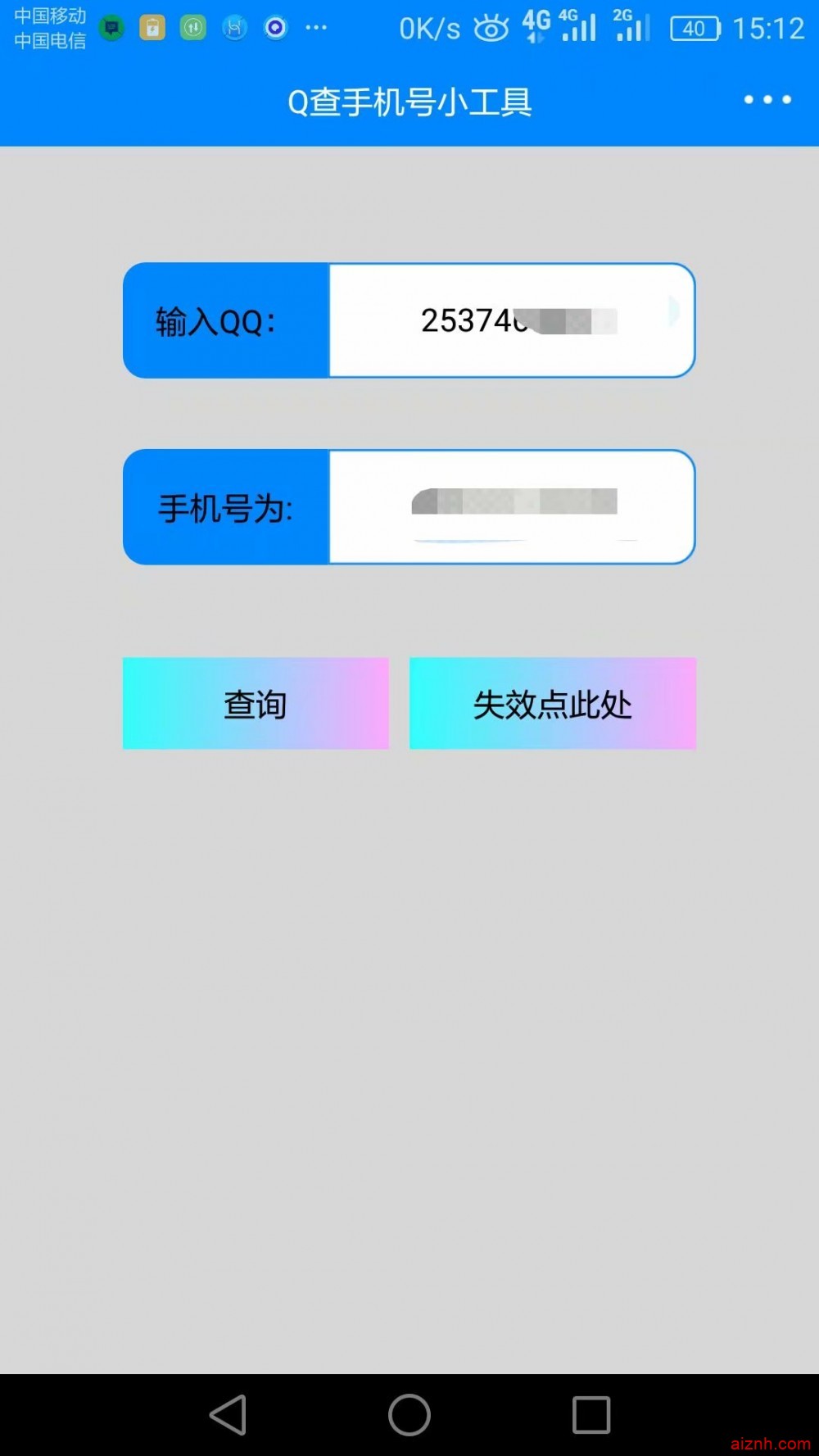Tap the orange clipboard notification icon
819x1456 pixels.
[152, 27]
